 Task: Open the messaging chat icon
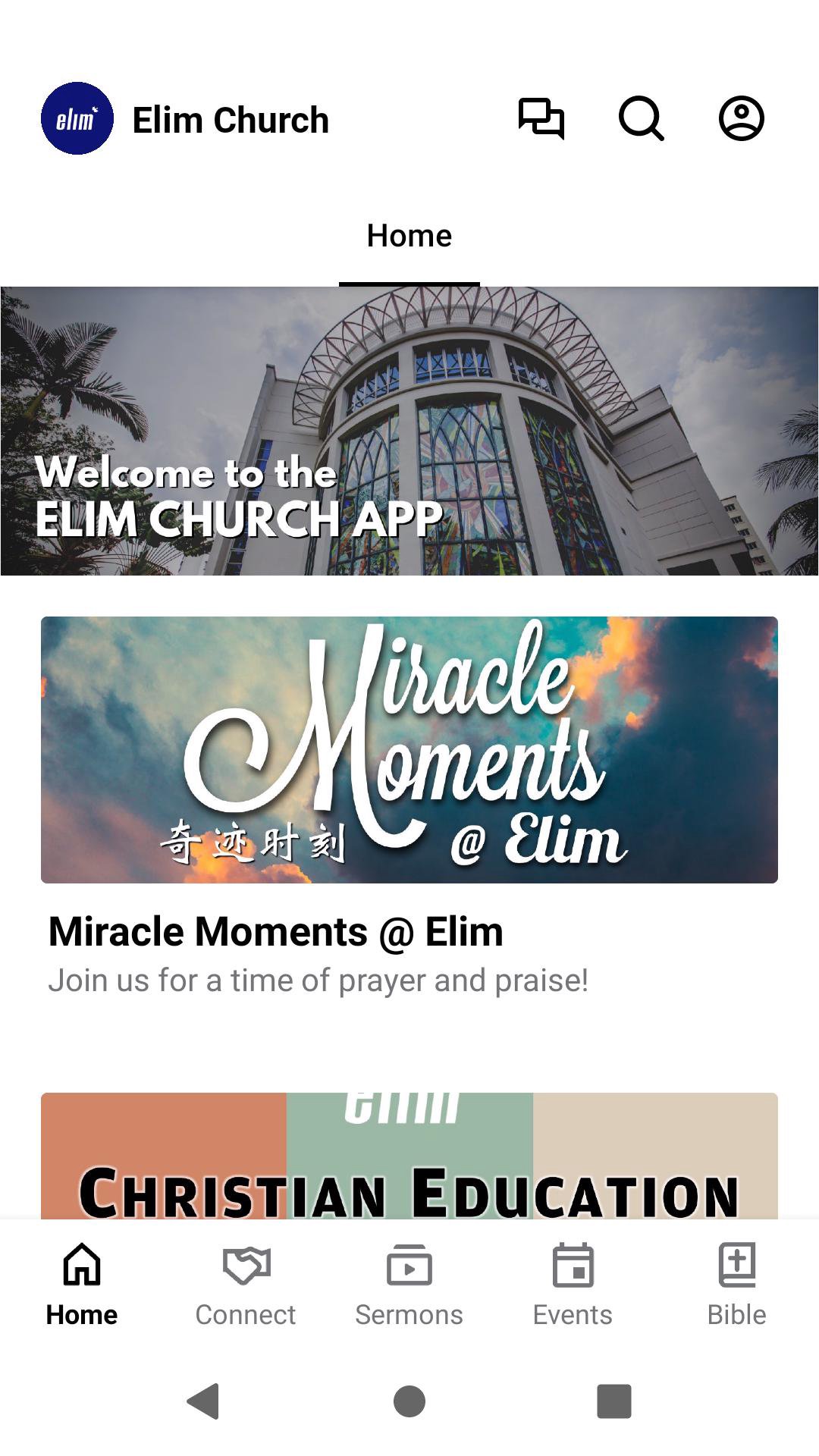coord(541,119)
